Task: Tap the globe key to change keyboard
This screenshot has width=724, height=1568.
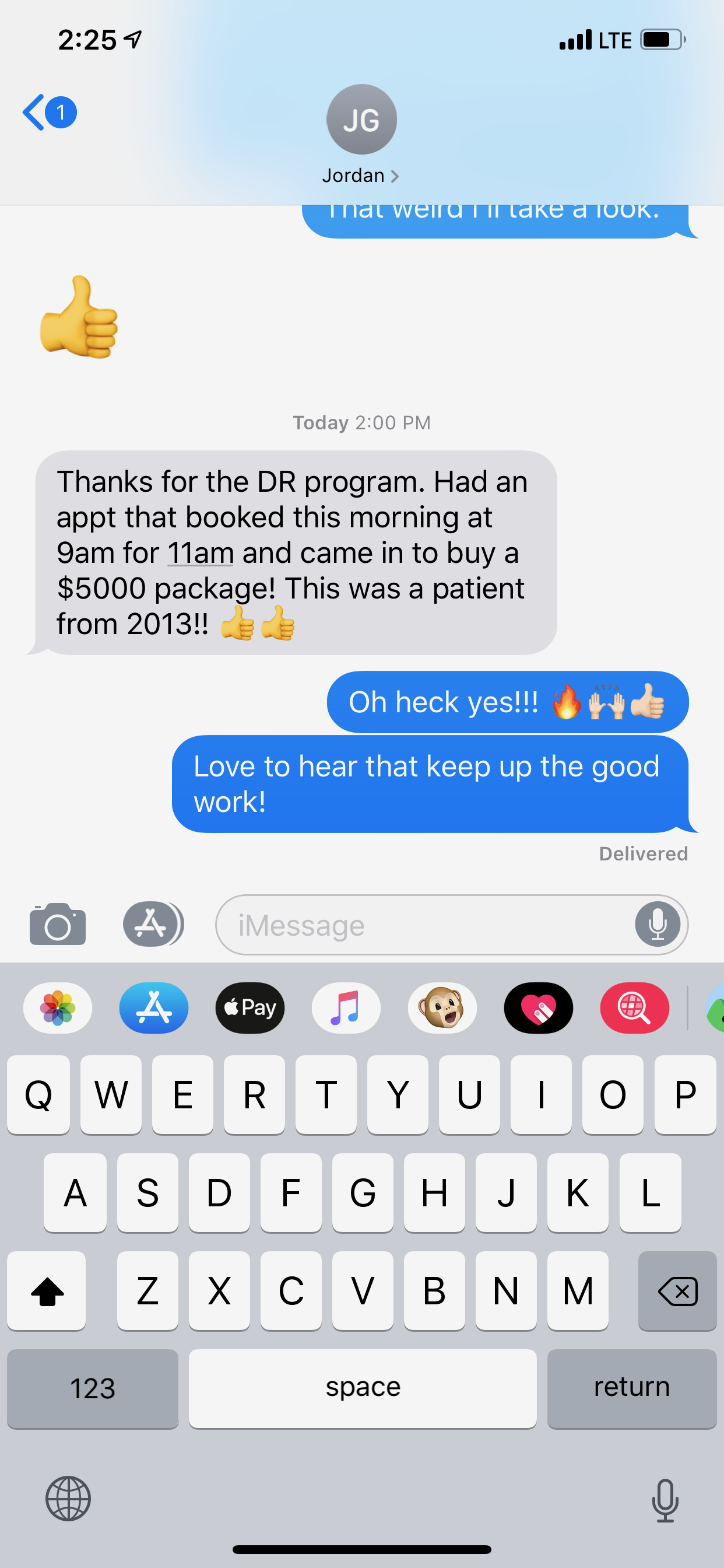Action: coord(68,1499)
